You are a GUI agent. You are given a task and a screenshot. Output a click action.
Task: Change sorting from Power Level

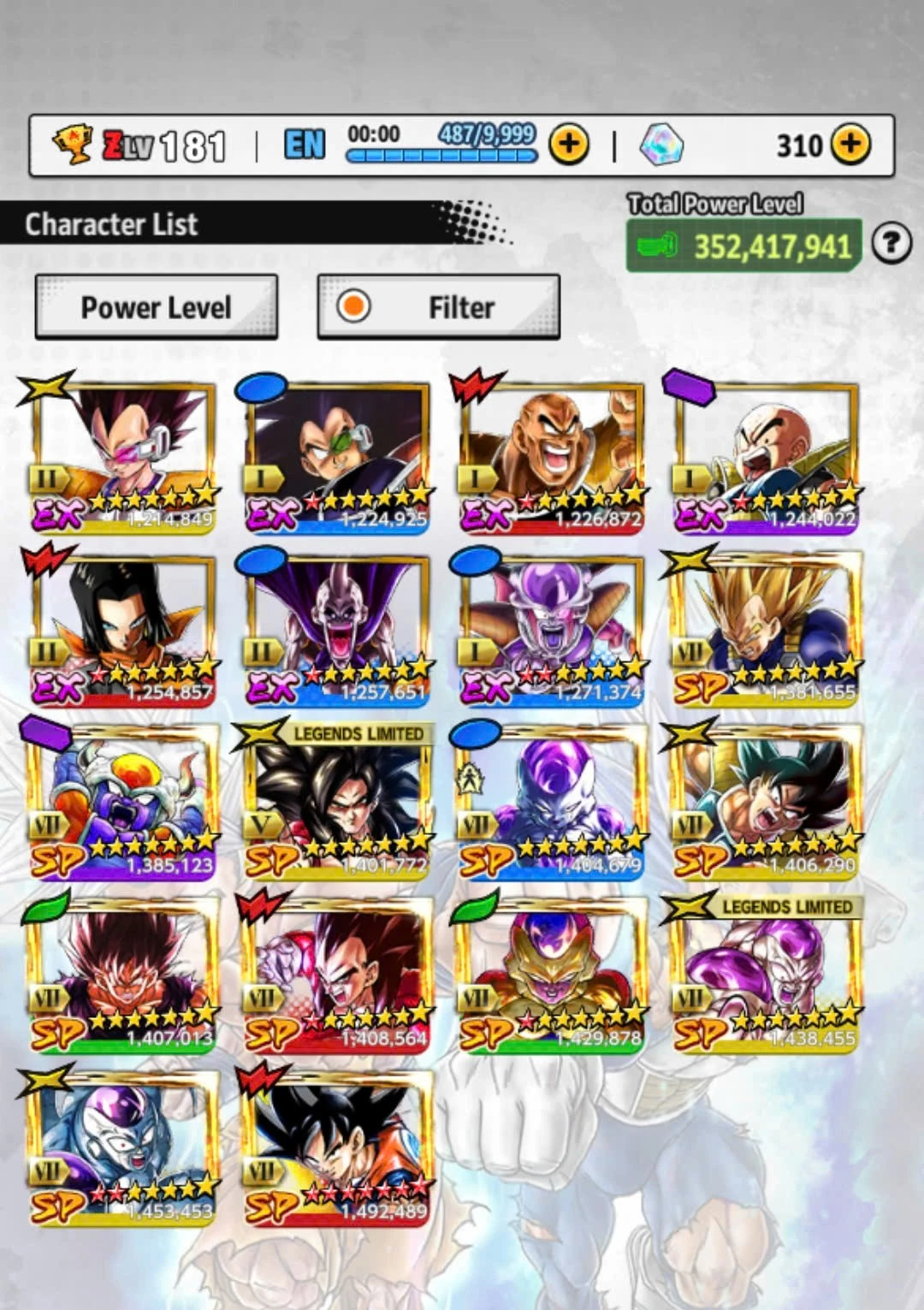156,307
